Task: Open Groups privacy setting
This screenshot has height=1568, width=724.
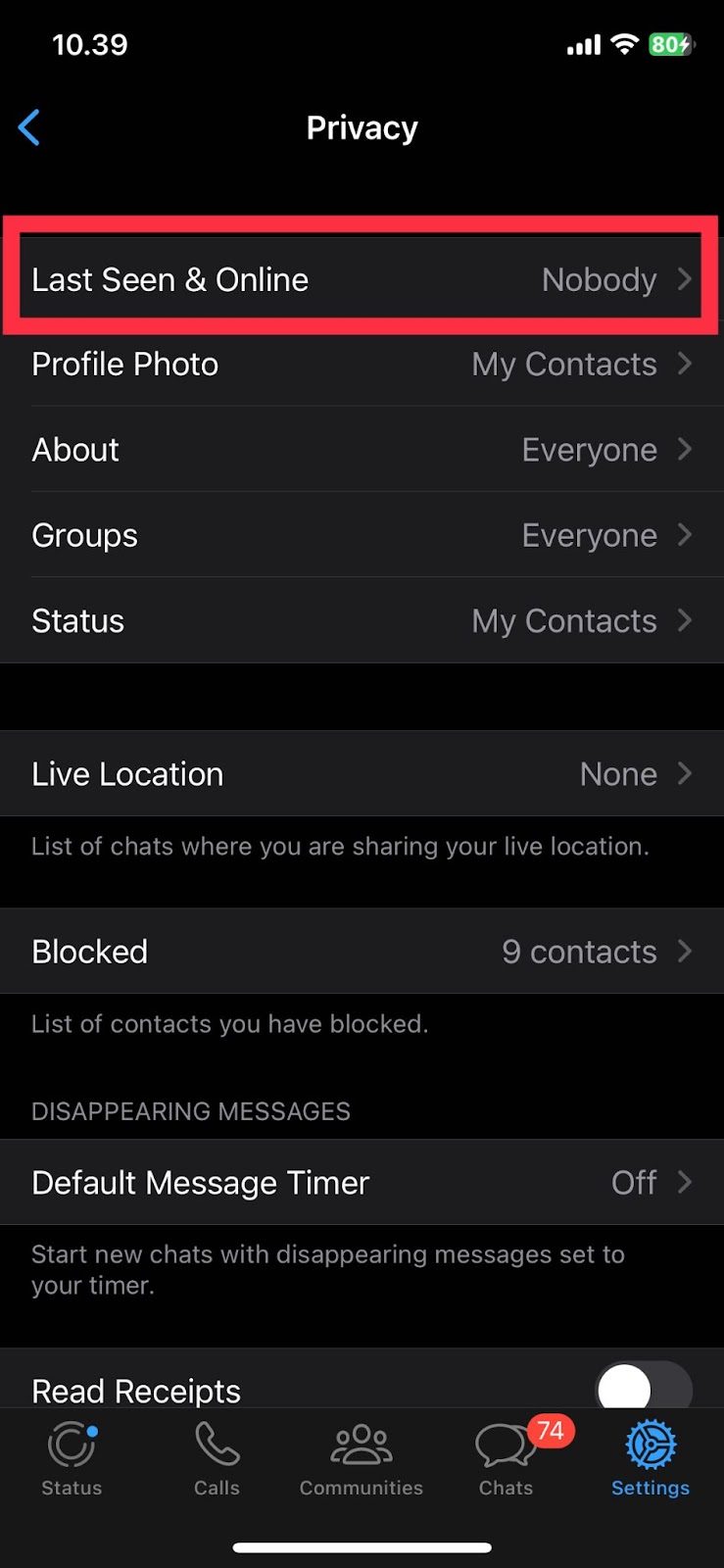Action: [362, 534]
